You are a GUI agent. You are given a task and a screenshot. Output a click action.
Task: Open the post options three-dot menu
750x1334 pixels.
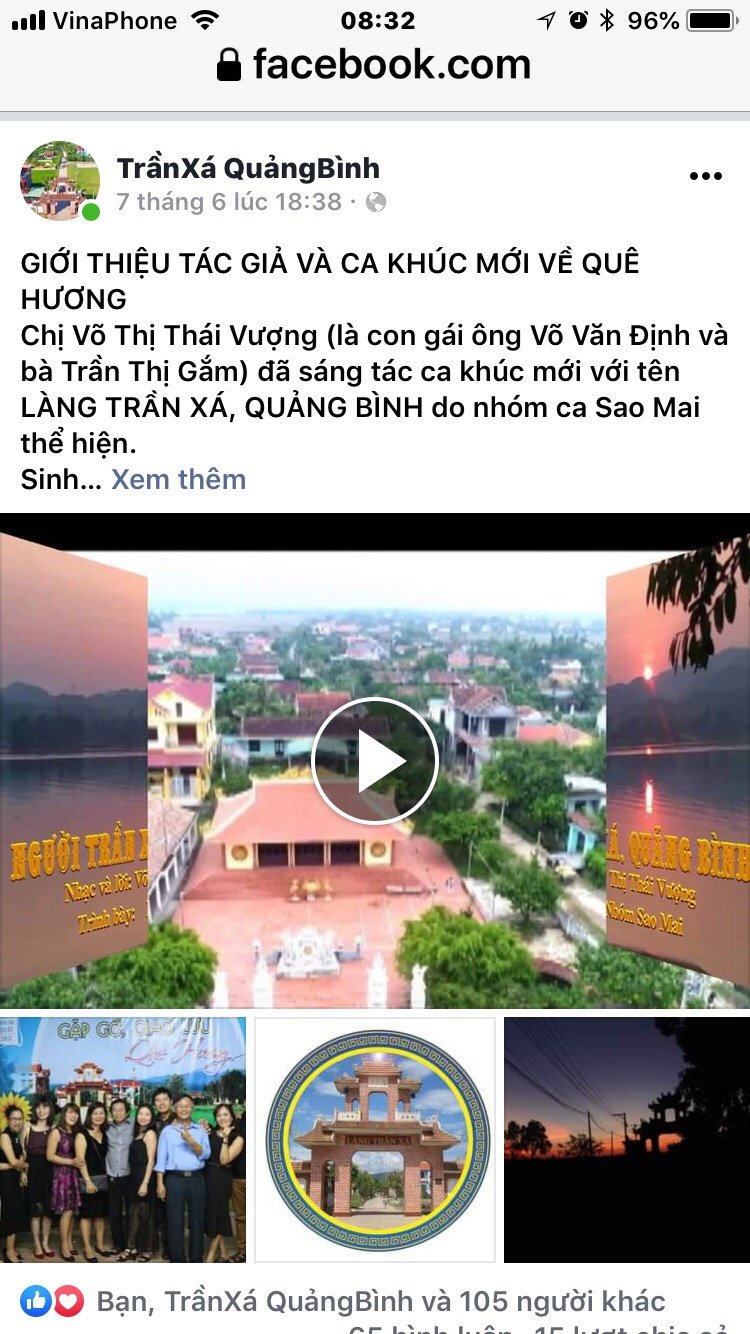705,176
